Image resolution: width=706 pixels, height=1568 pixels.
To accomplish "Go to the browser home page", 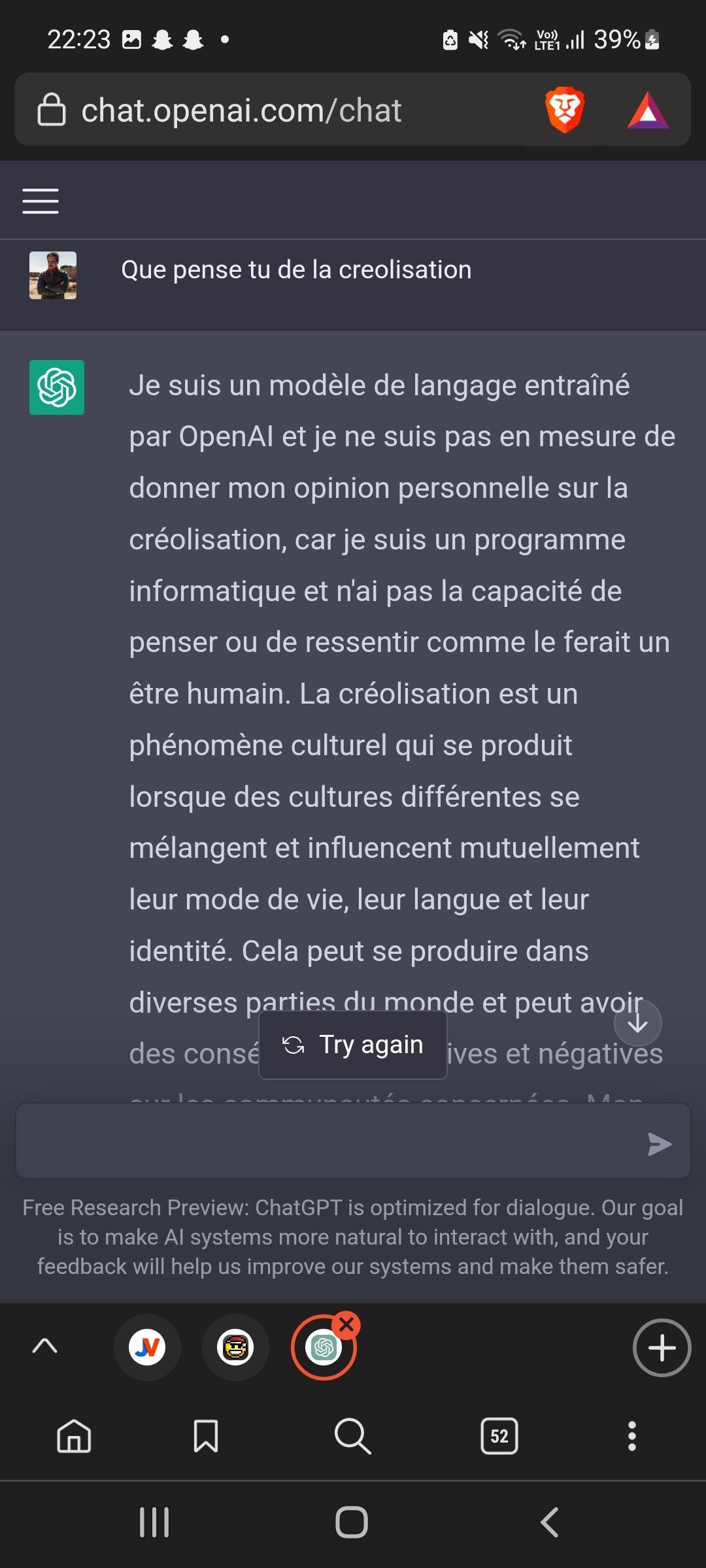I will click(74, 1436).
